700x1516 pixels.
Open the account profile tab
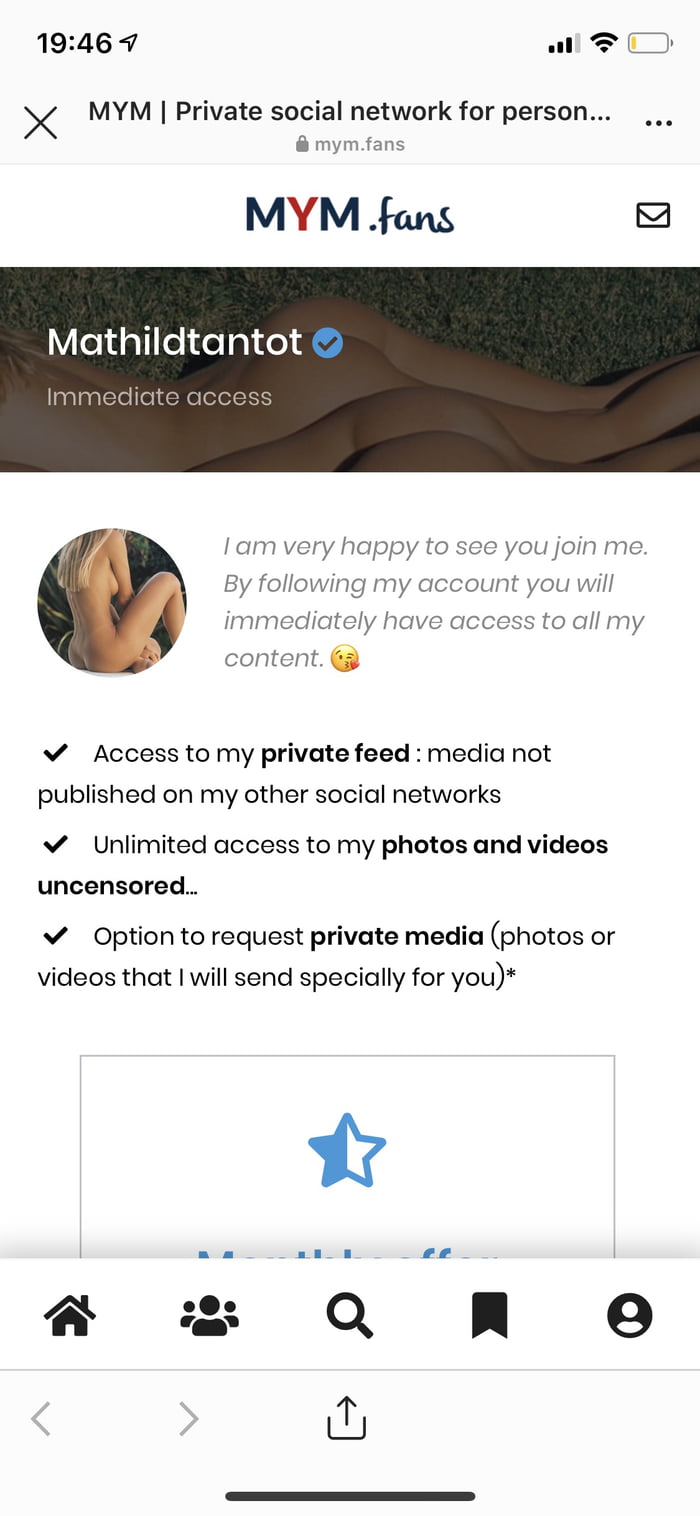pos(629,1315)
